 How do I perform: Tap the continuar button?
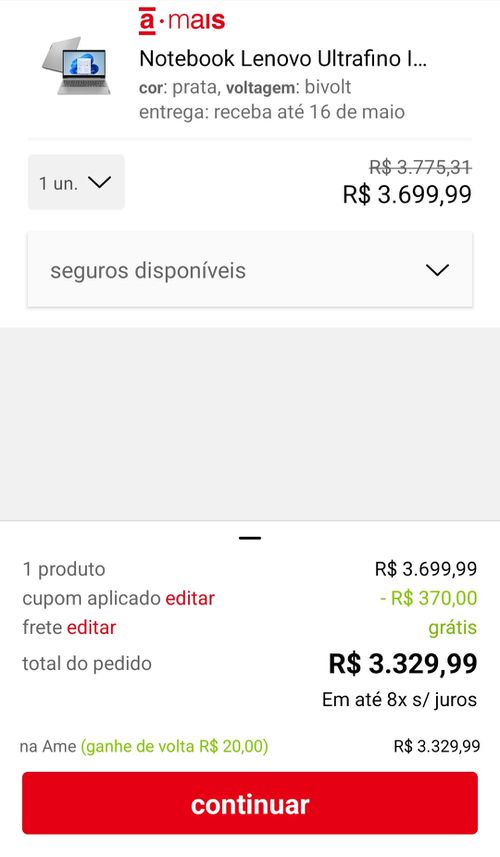(x=250, y=803)
